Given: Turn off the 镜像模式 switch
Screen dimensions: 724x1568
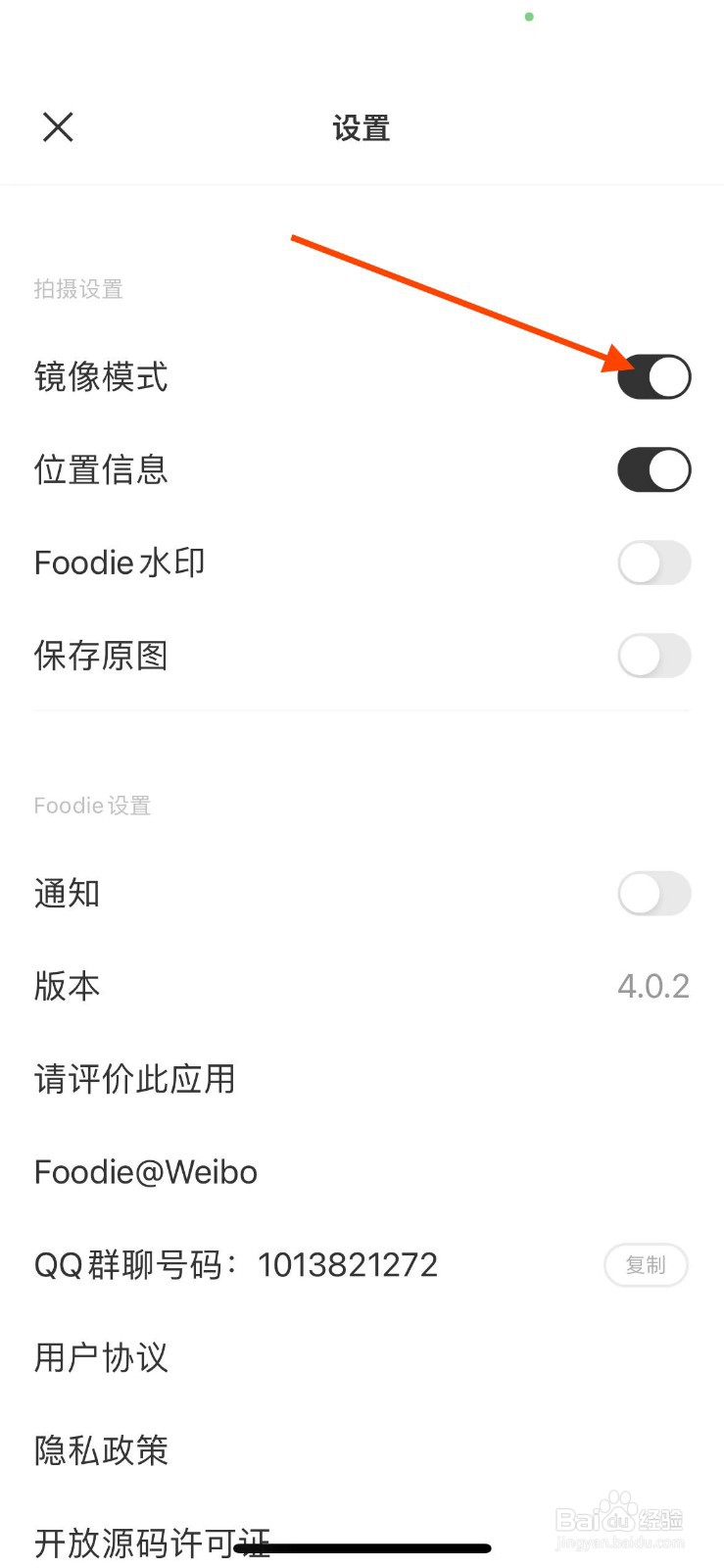Looking at the screenshot, I should tap(653, 377).
